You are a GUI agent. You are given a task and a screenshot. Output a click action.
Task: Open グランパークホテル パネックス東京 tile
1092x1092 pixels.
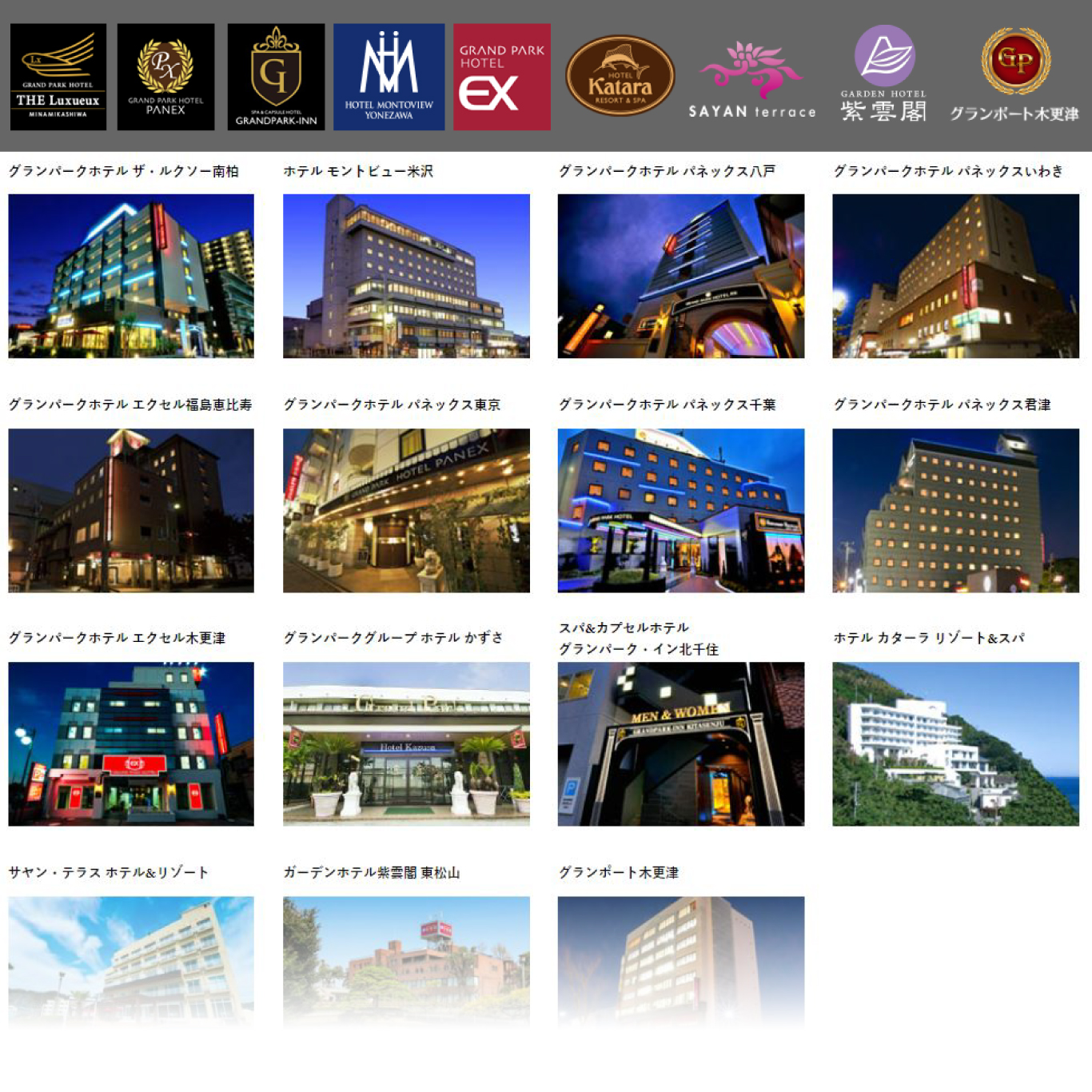[x=406, y=510]
